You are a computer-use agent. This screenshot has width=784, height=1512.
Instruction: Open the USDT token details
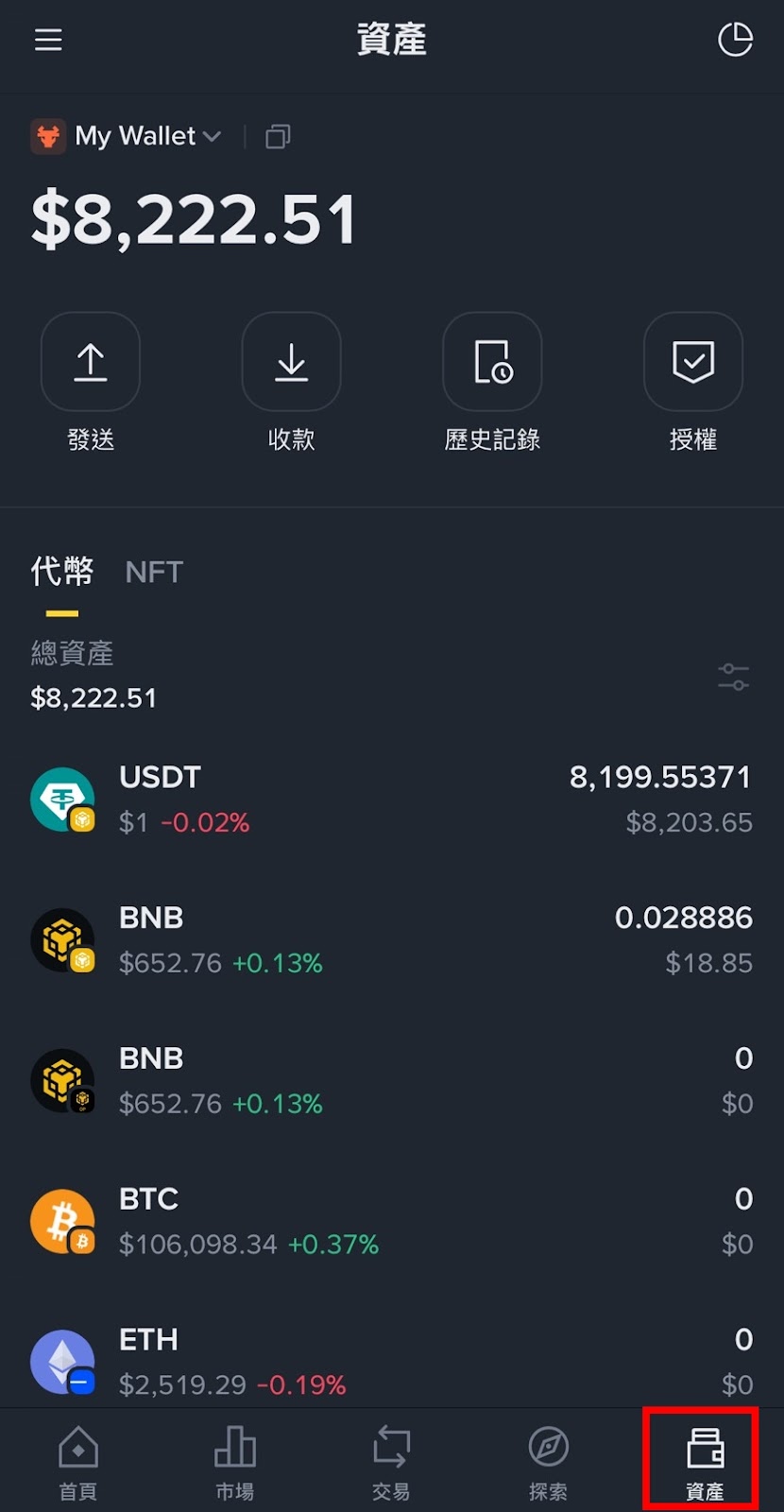coord(391,799)
